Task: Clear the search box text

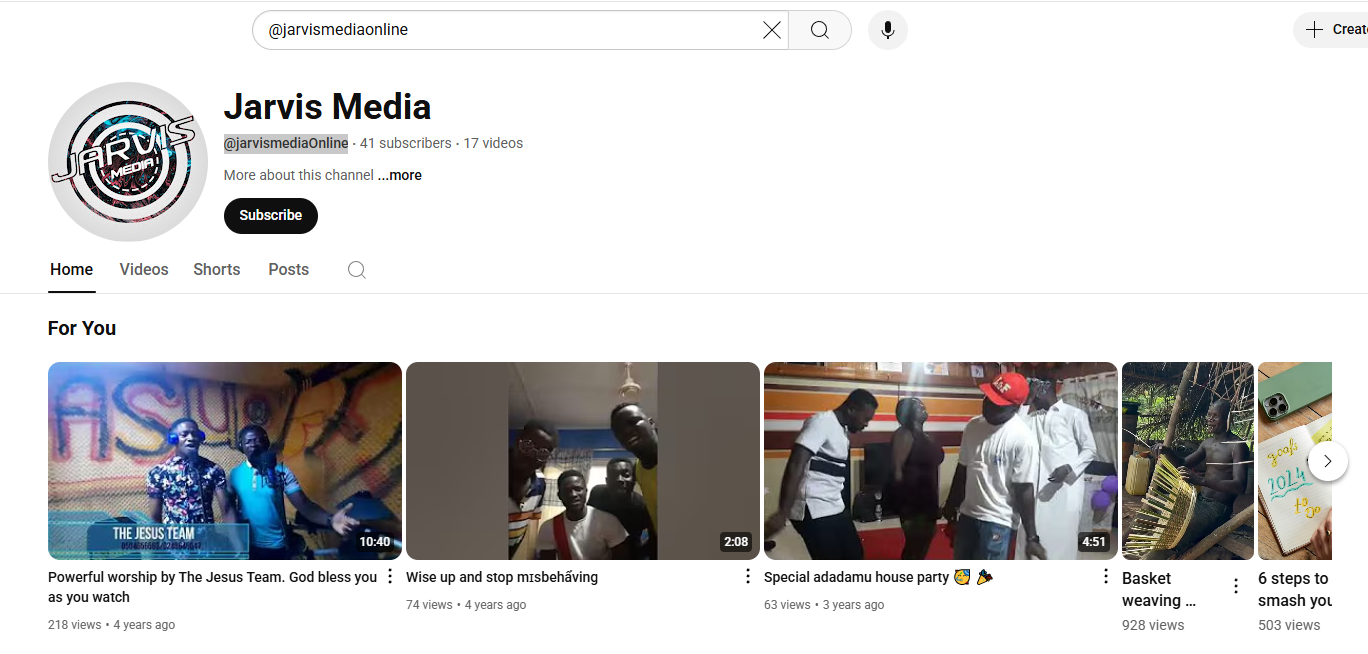Action: click(x=772, y=30)
